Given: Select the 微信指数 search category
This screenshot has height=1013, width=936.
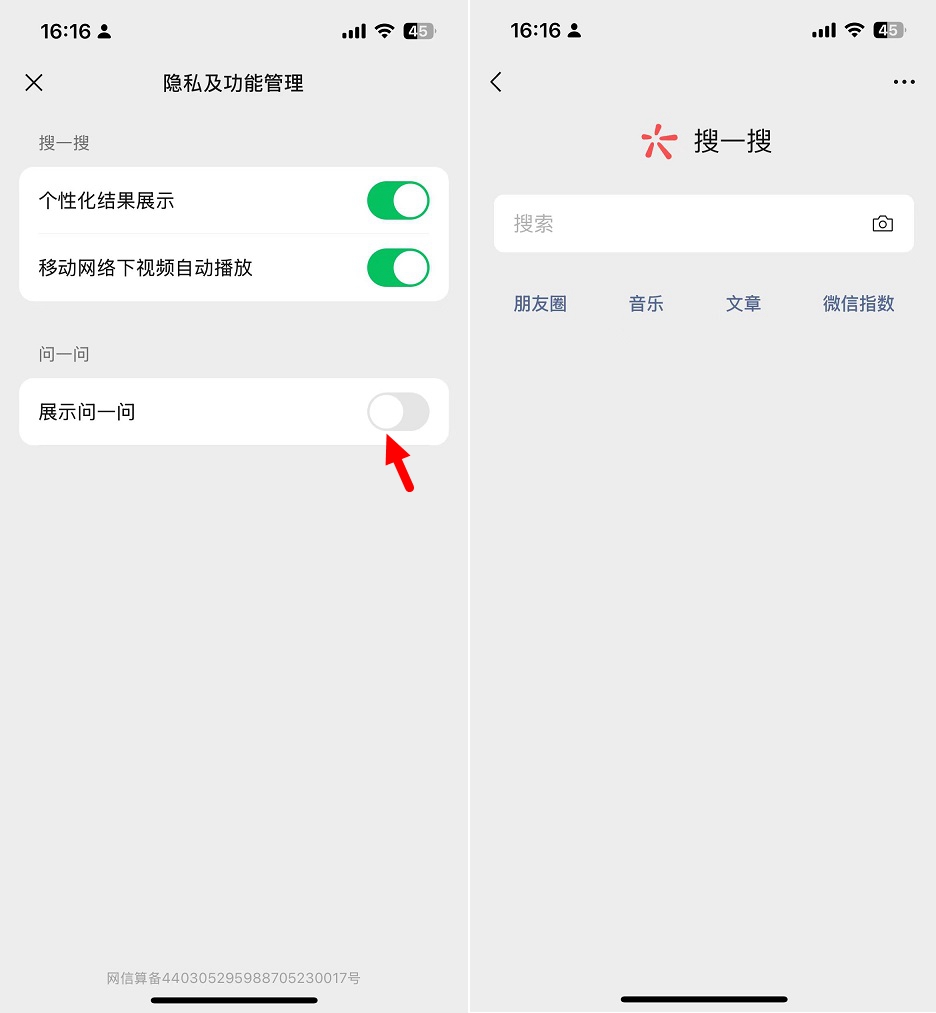Looking at the screenshot, I should [858, 303].
